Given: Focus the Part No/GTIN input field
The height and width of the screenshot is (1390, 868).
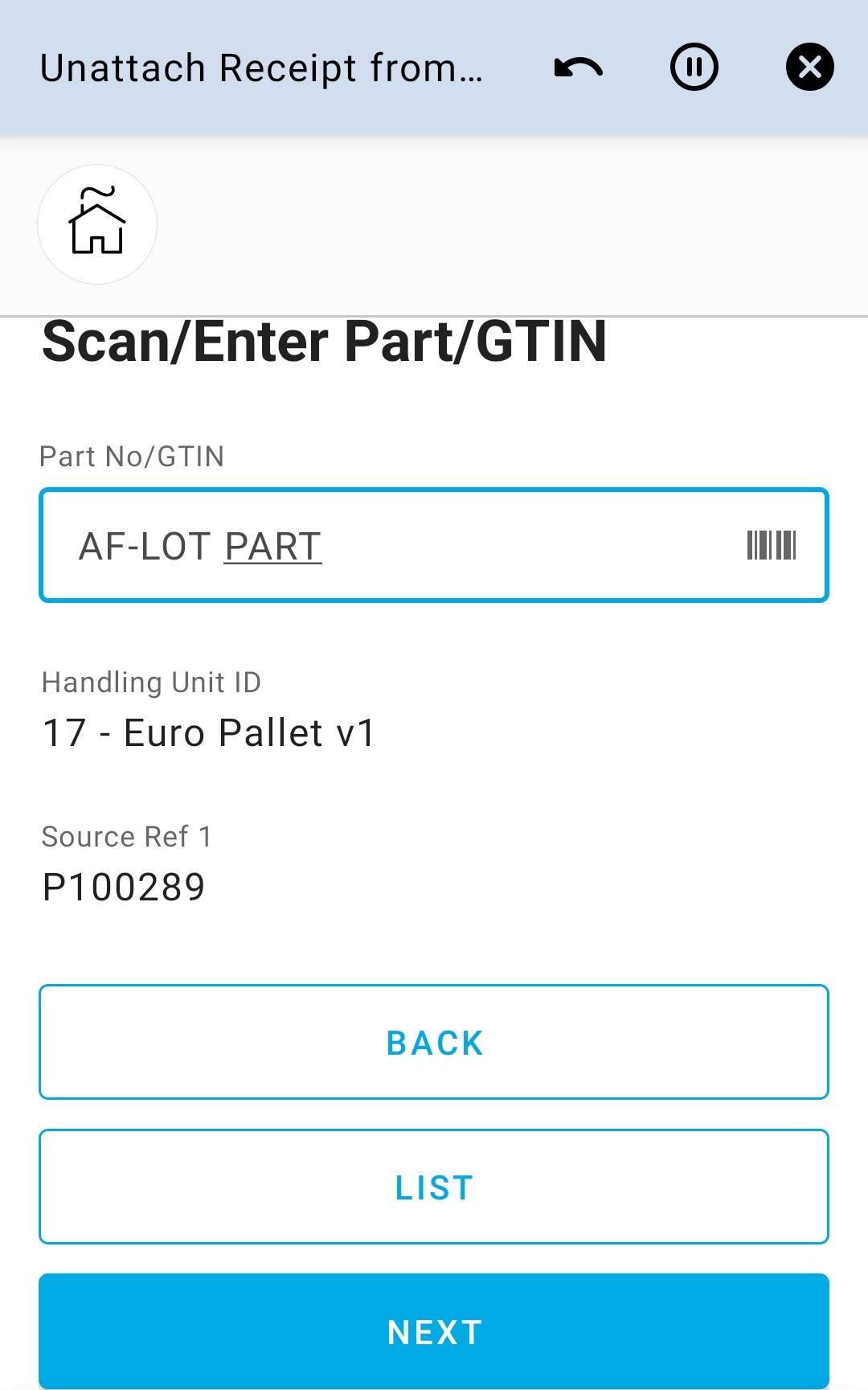Looking at the screenshot, I should coord(402,546).
